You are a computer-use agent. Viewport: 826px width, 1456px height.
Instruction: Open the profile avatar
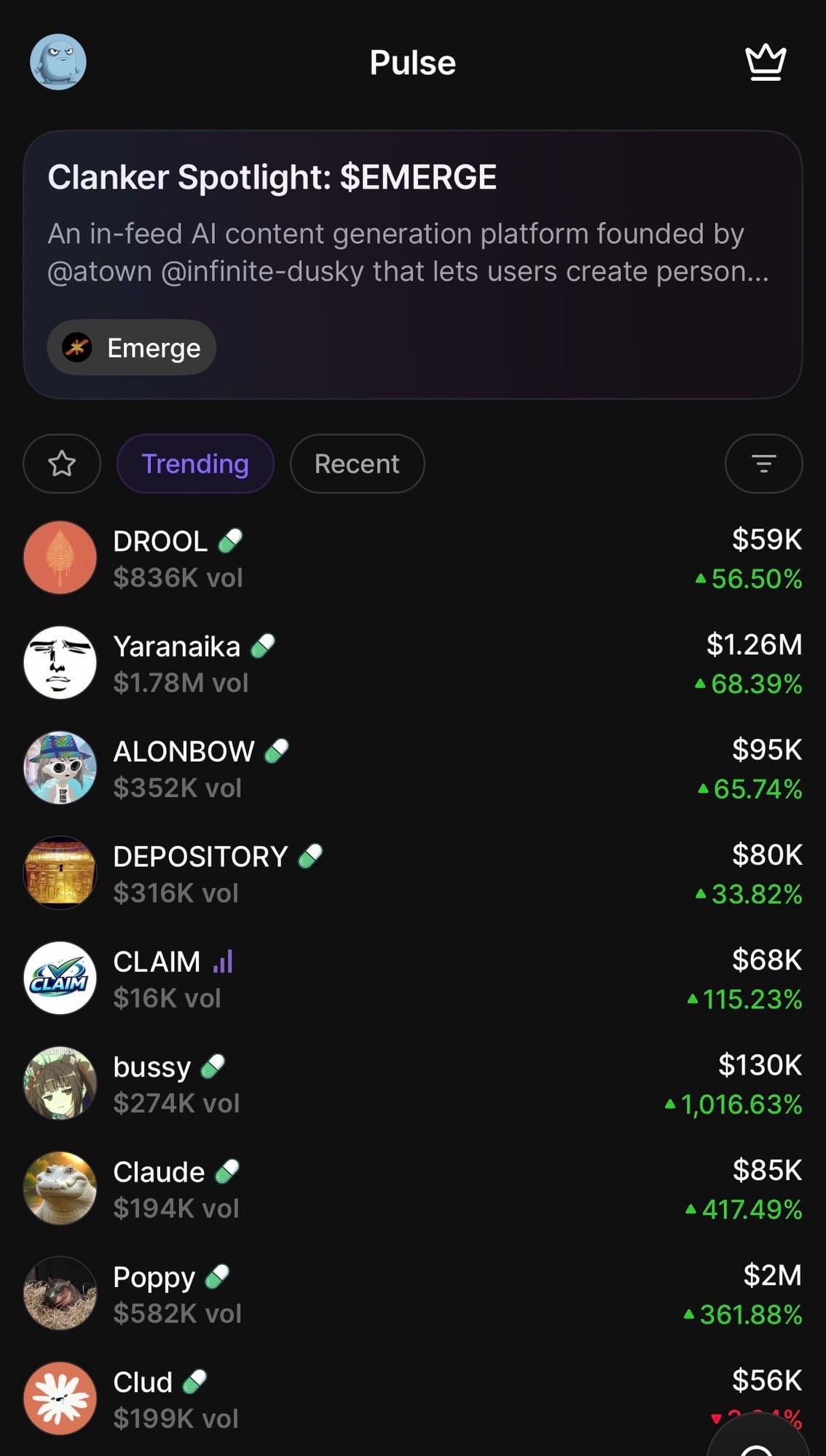(58, 63)
